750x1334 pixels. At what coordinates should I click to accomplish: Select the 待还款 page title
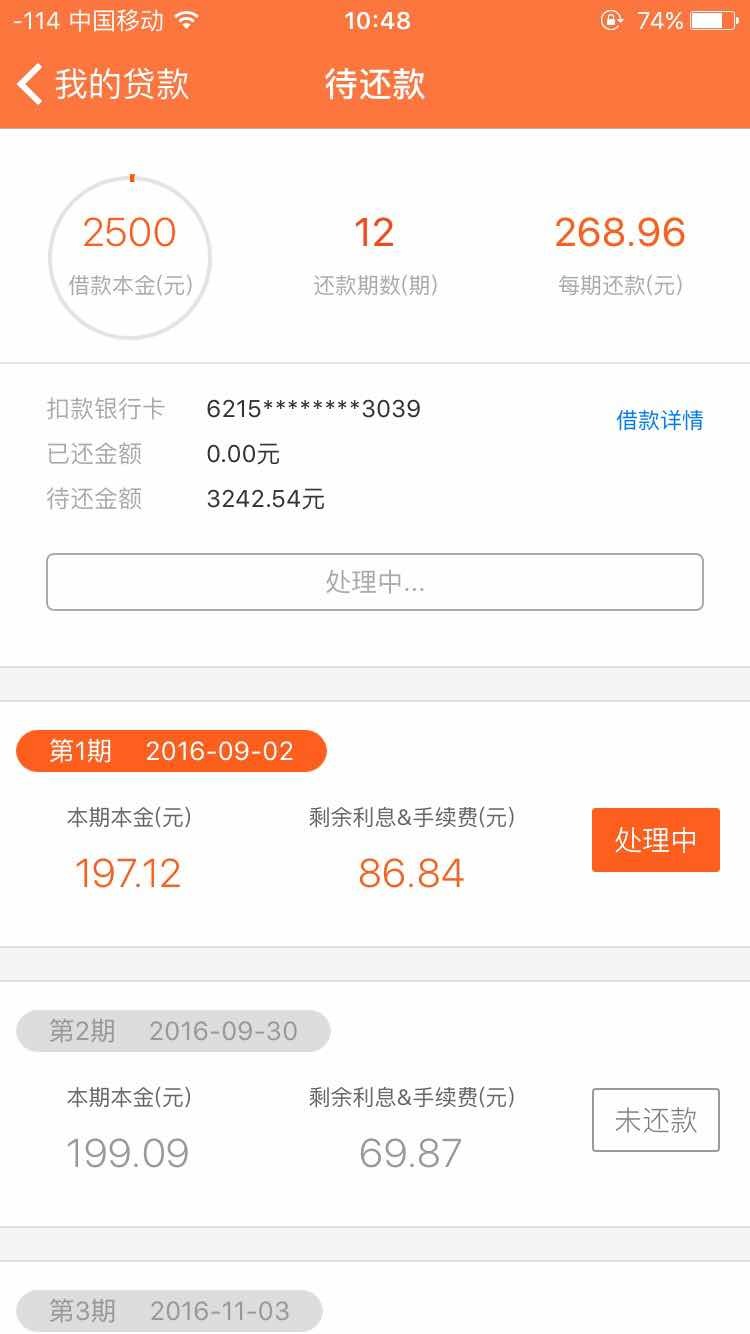[375, 85]
